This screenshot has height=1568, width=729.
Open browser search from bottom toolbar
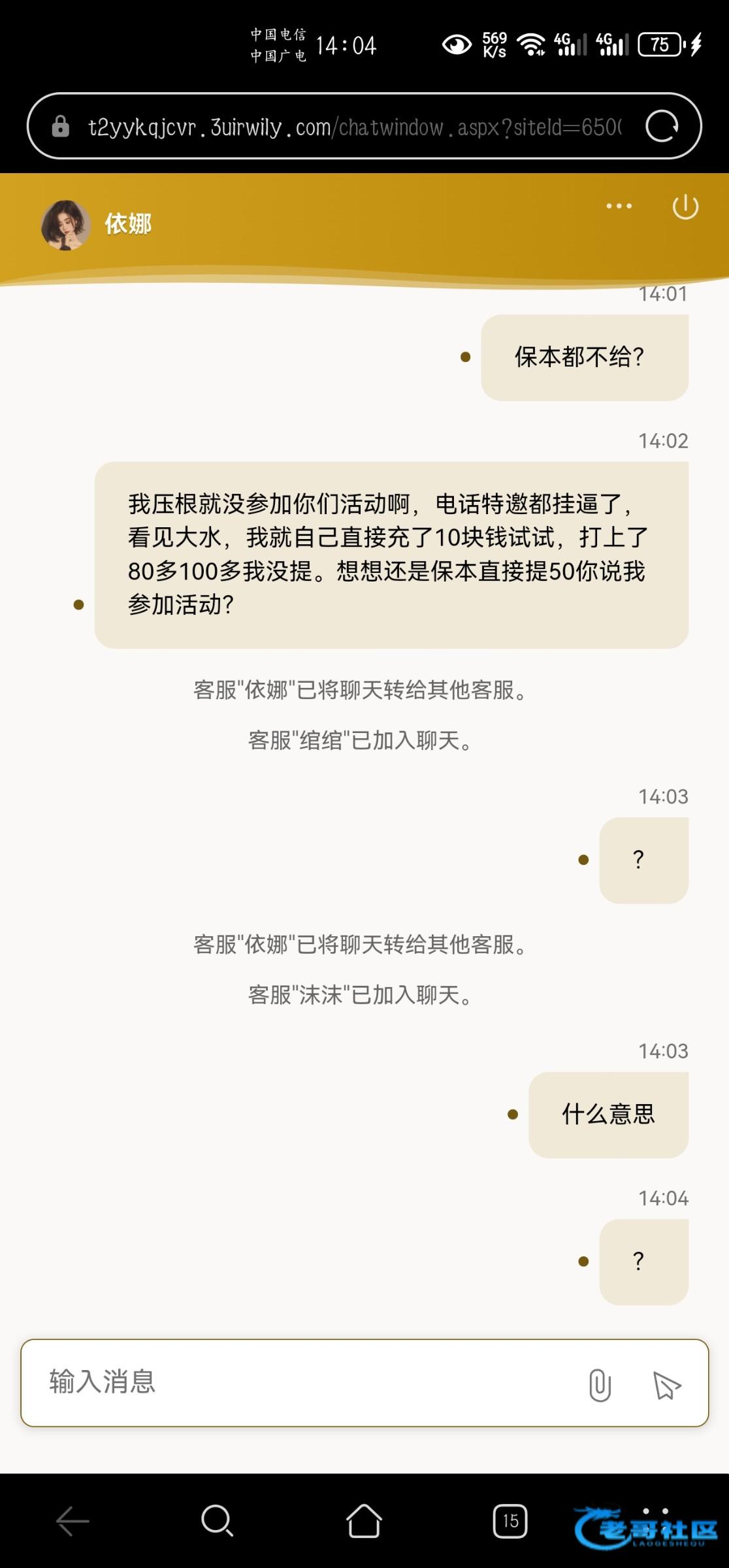pyautogui.click(x=217, y=1521)
